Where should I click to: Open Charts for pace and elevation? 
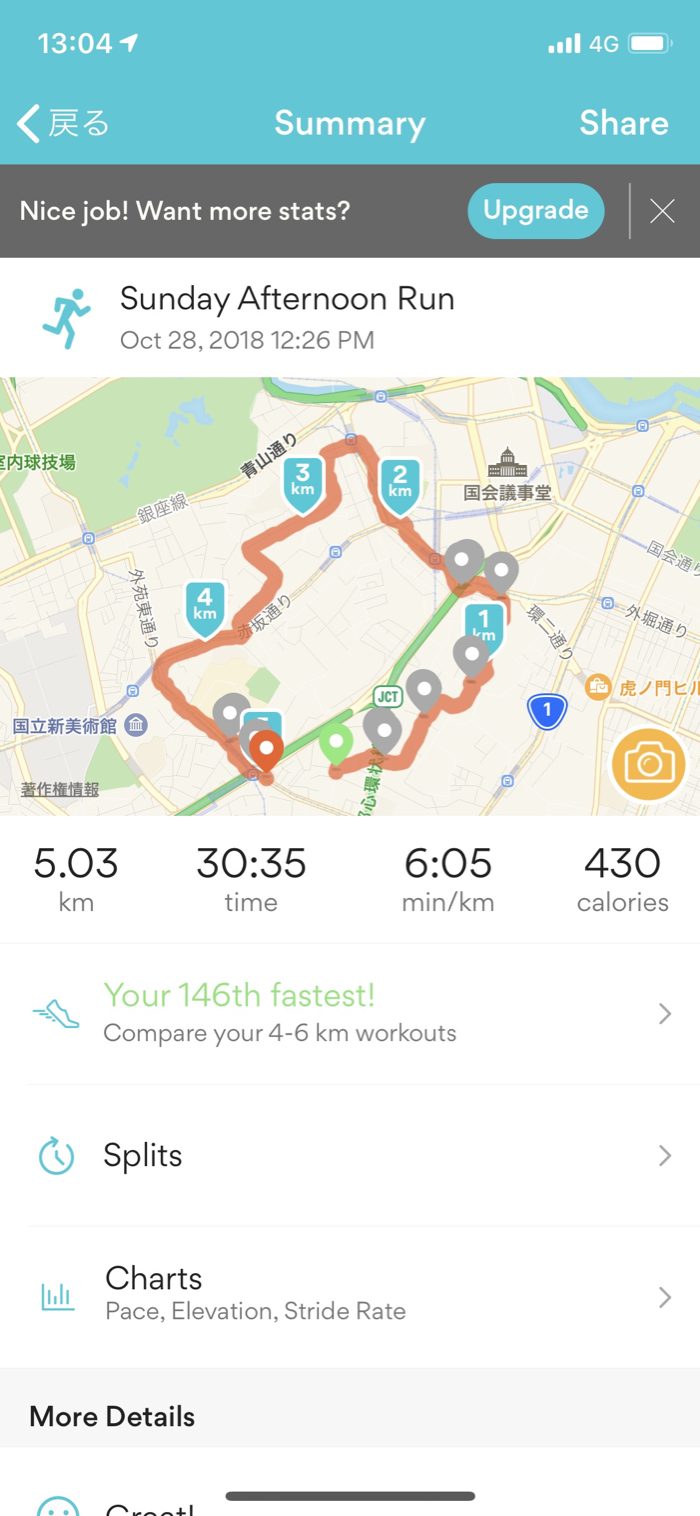[350, 1297]
